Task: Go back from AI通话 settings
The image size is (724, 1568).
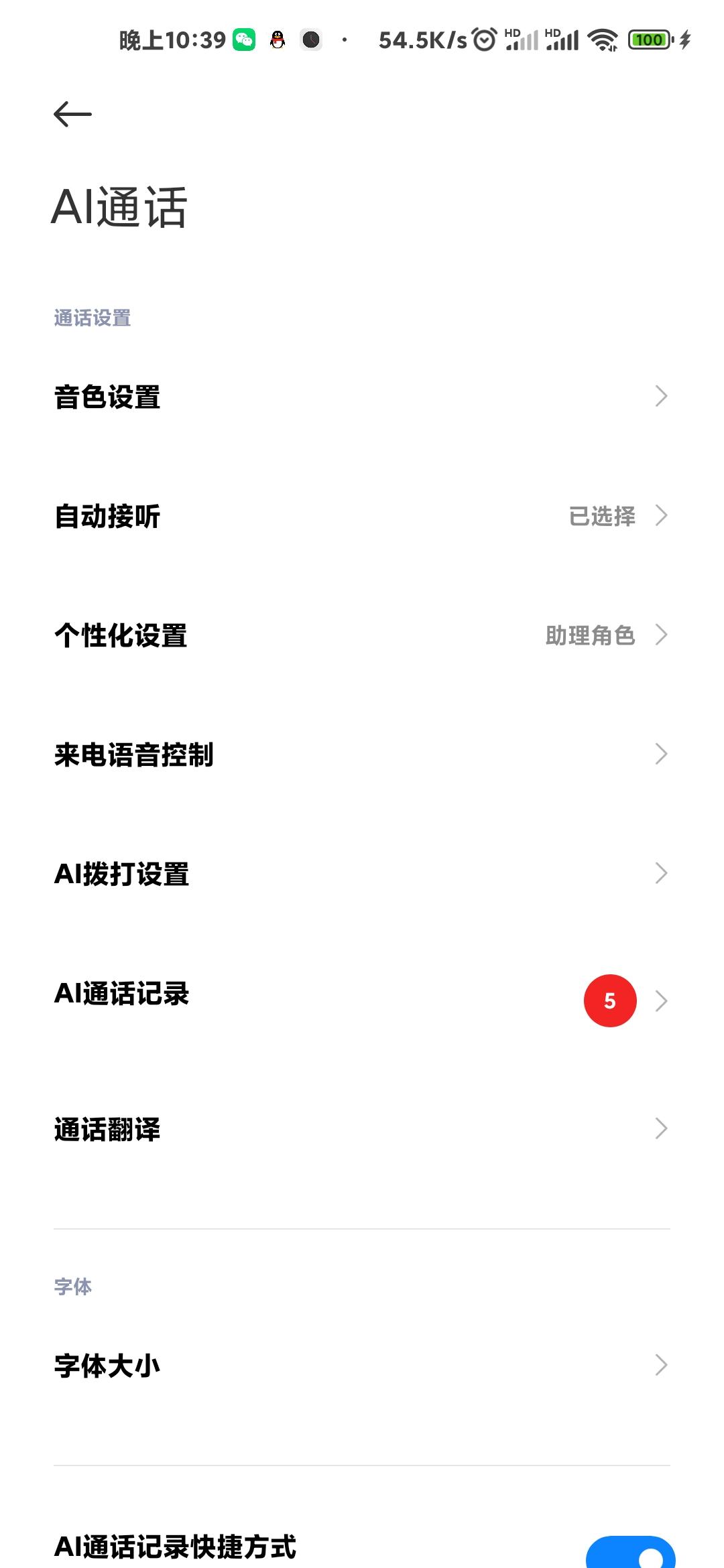Action: click(x=72, y=115)
